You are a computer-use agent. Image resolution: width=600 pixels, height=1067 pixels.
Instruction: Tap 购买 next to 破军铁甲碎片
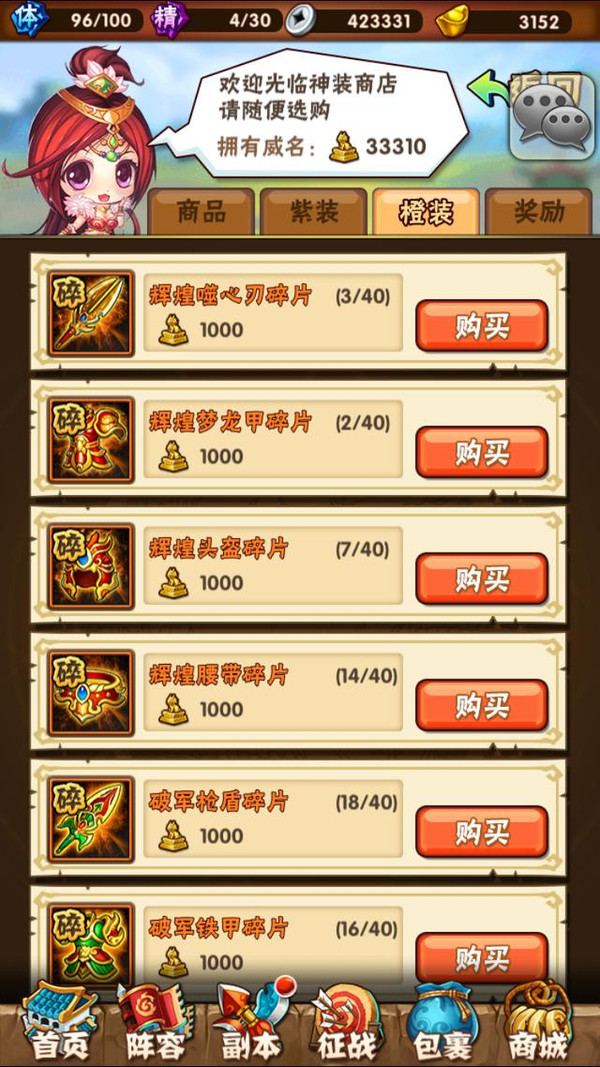482,958
